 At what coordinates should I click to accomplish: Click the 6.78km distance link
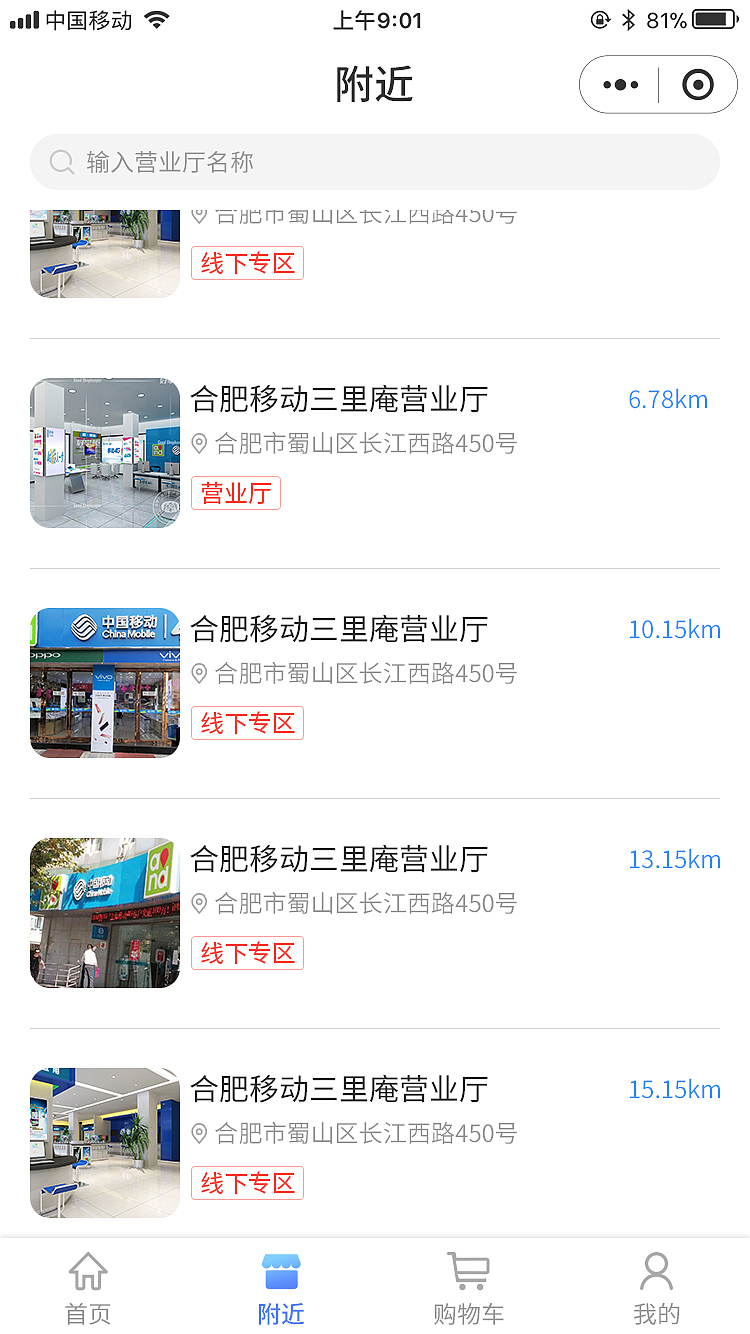pos(668,399)
